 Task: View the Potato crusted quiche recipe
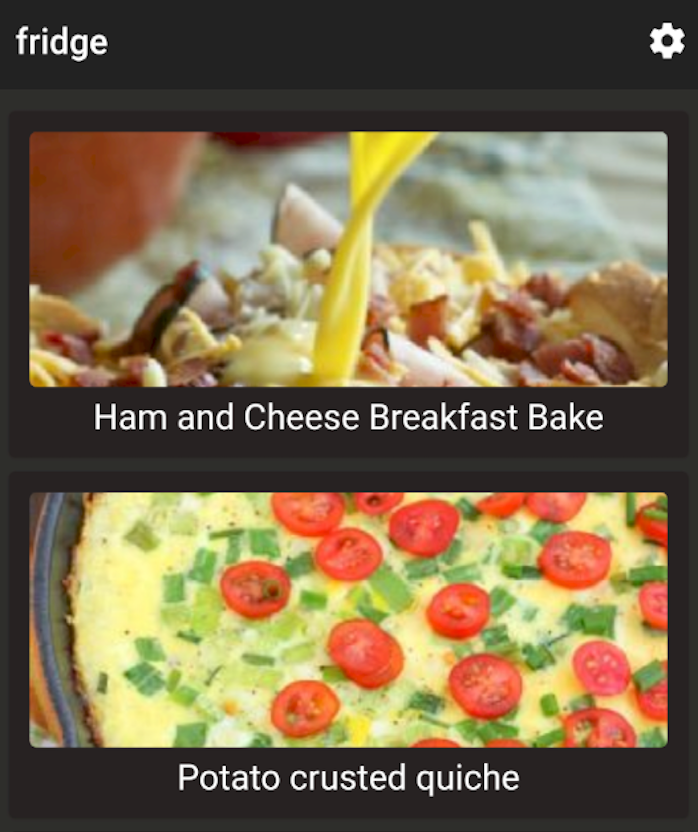(x=348, y=645)
